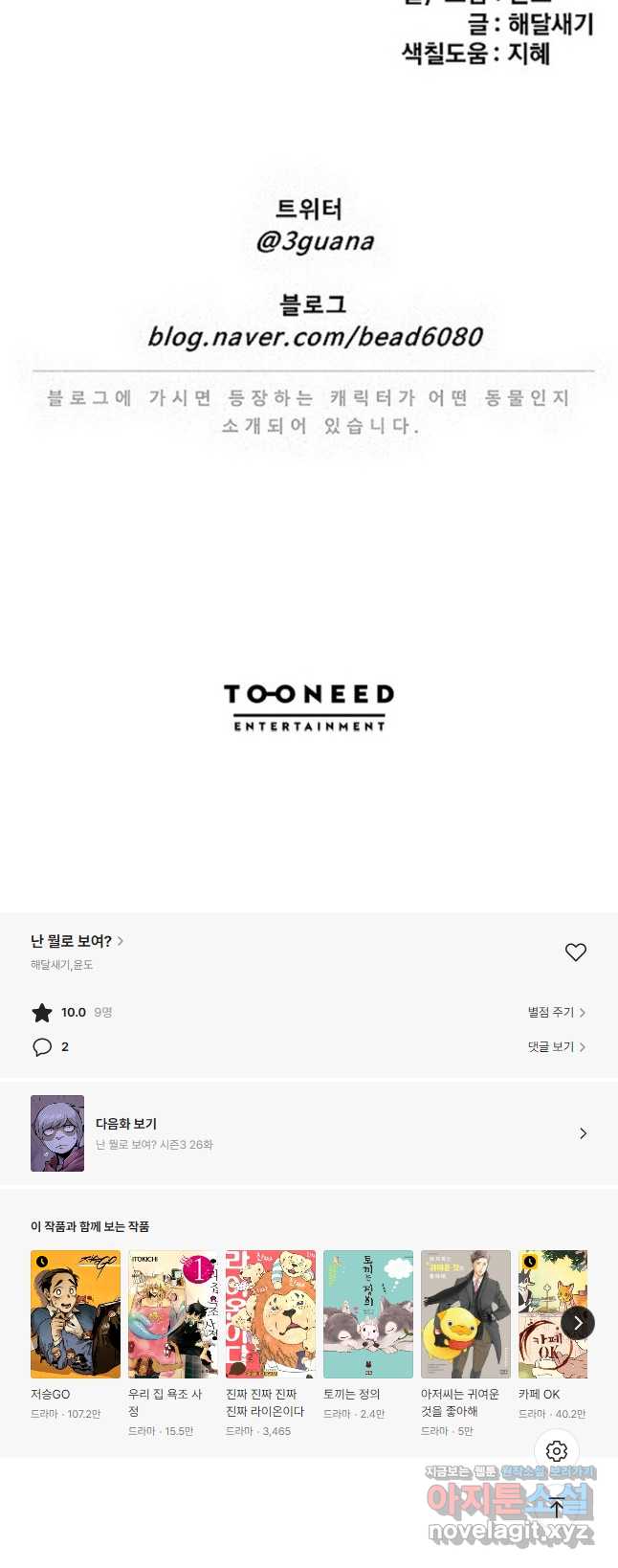Open the viewer settings gear
Image resolution: width=618 pixels, height=1568 pixels.
point(557,1451)
